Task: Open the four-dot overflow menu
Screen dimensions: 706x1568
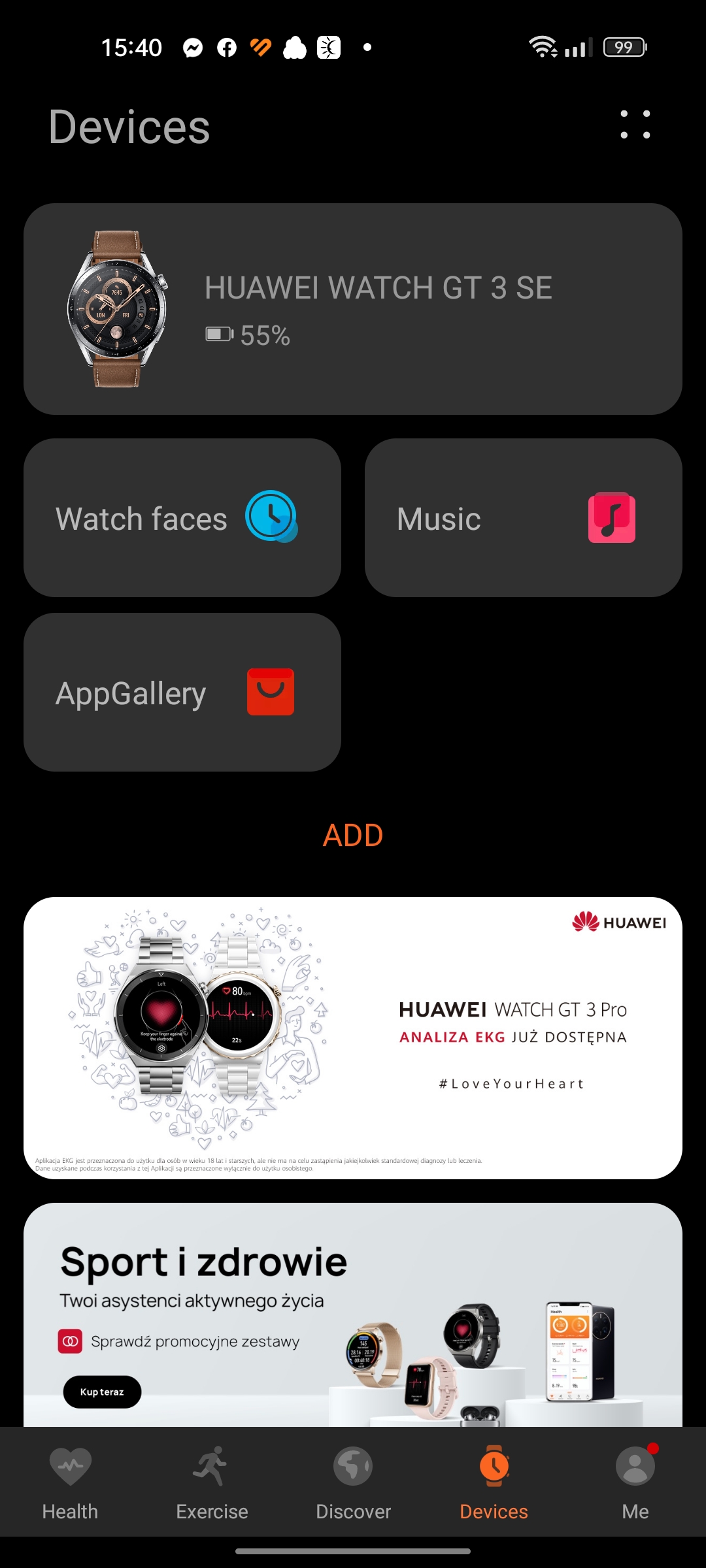Action: (635, 124)
